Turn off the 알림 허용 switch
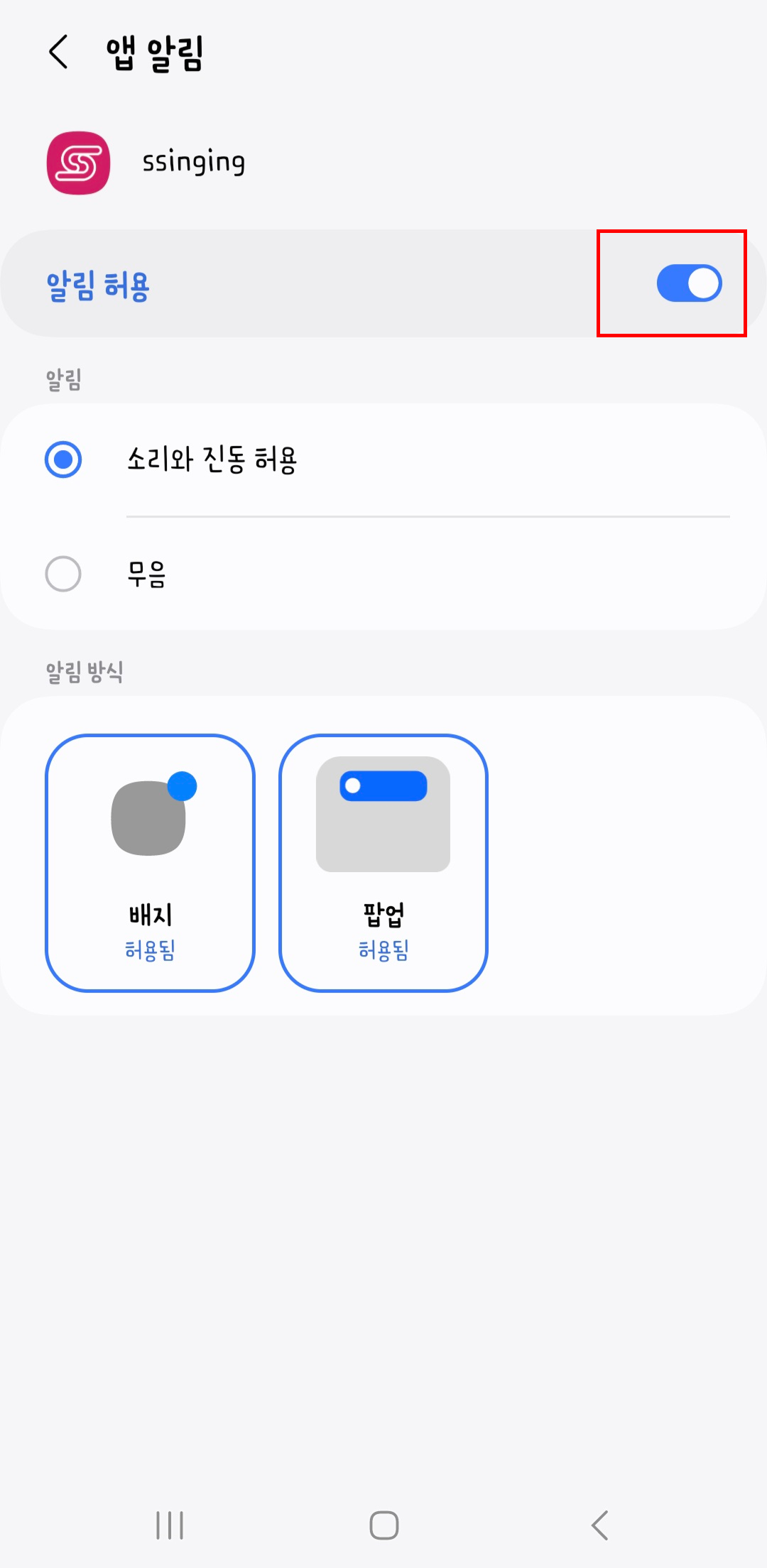 (x=688, y=283)
